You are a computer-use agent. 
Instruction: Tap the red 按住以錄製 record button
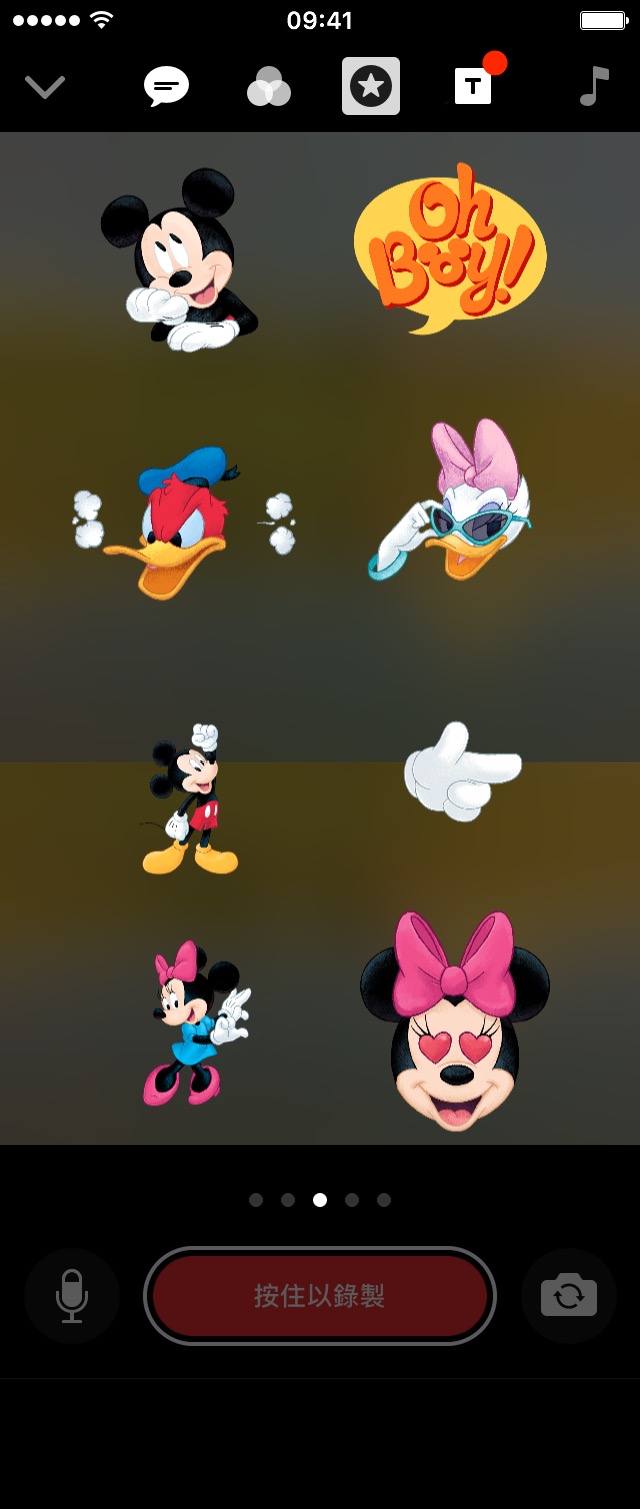pyautogui.click(x=320, y=1296)
